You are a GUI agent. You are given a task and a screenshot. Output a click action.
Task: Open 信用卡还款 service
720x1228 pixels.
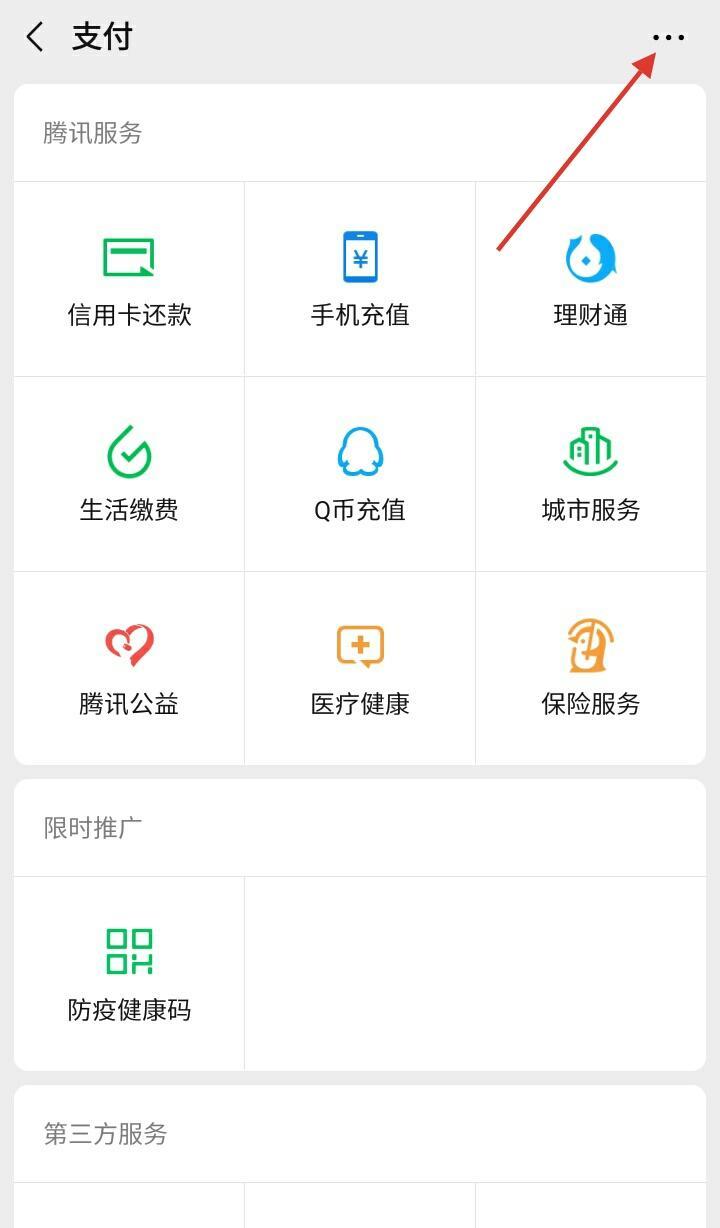[129, 280]
